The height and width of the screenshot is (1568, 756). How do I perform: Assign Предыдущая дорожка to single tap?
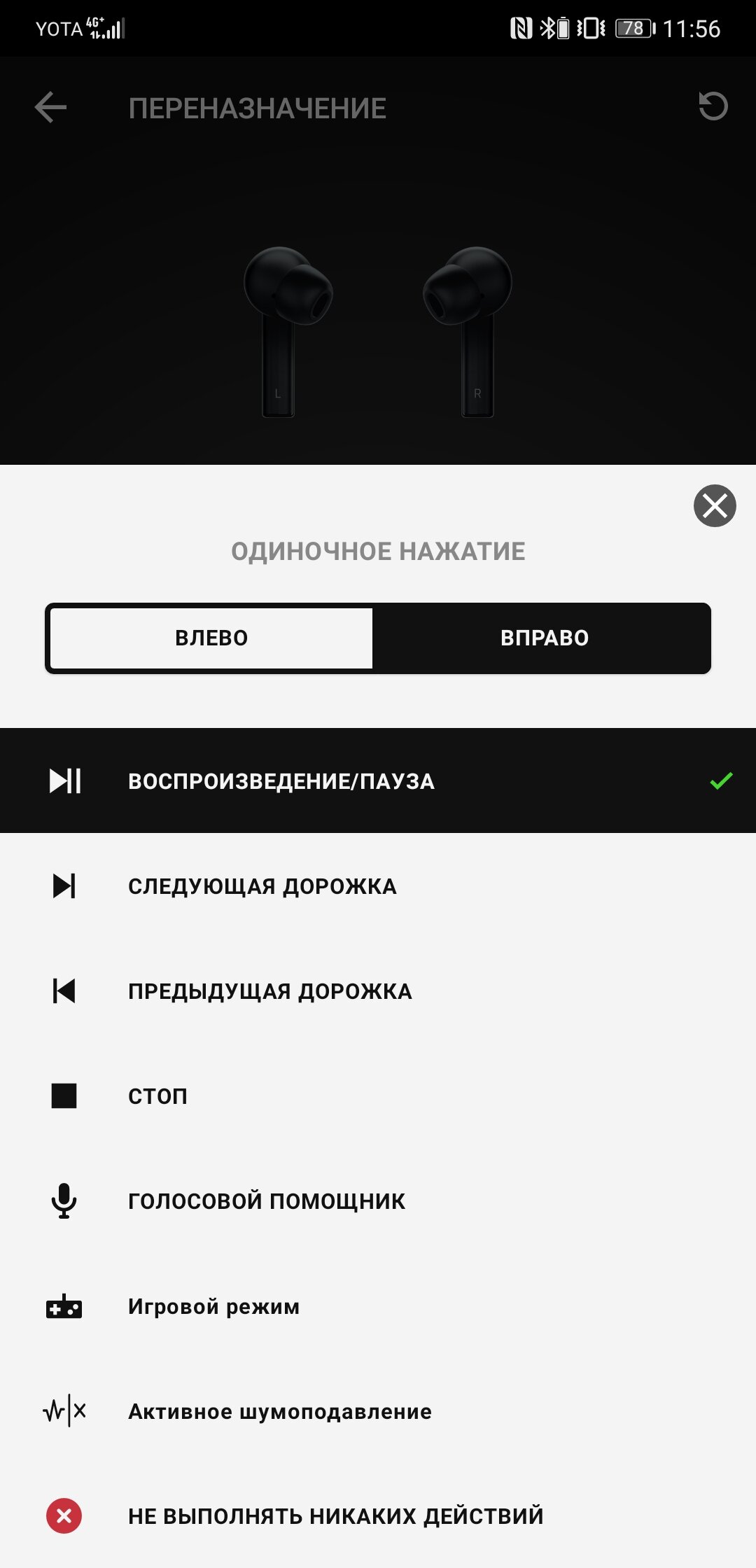(378, 990)
